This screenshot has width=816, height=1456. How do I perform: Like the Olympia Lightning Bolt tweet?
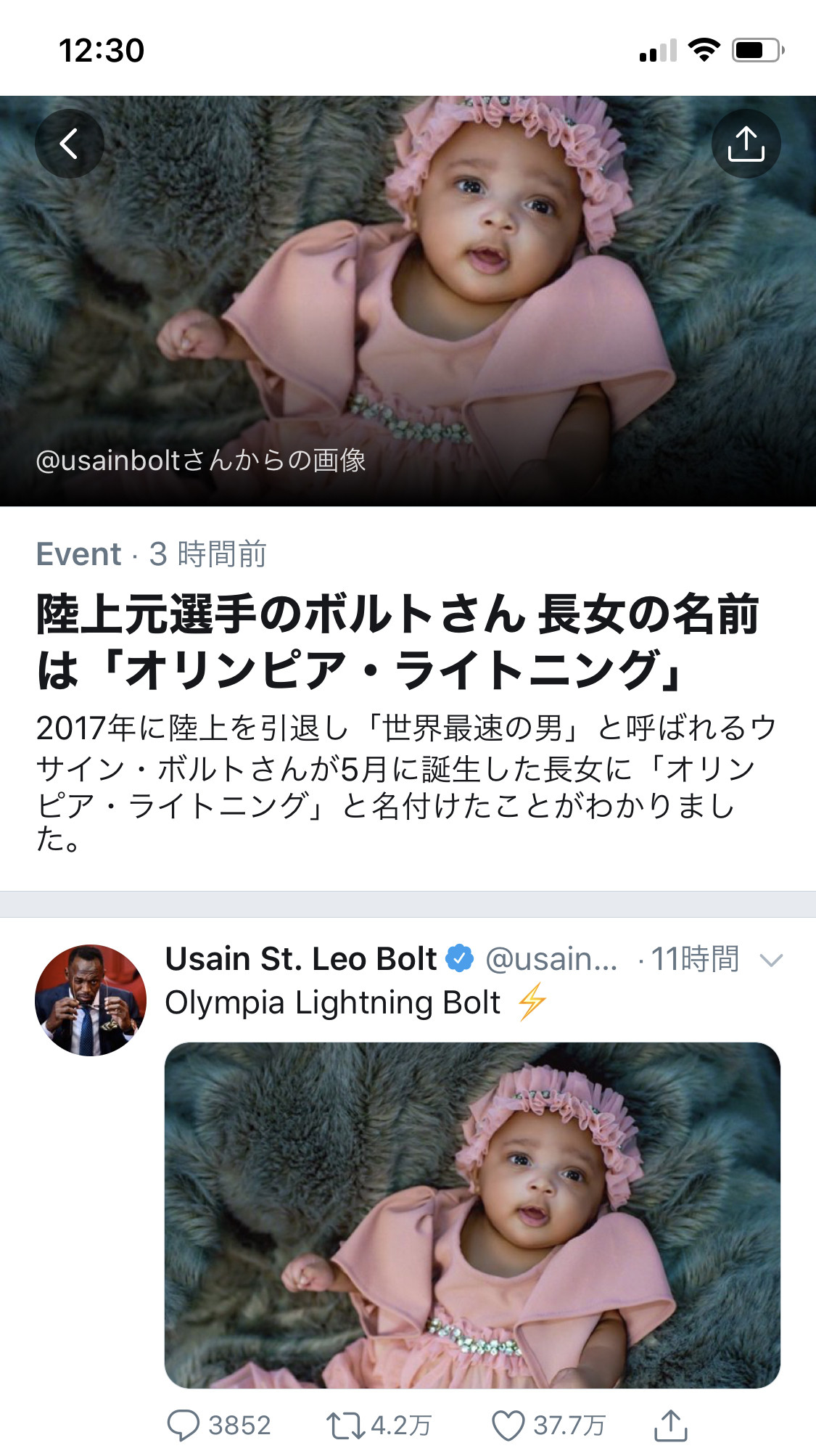pos(508,1425)
